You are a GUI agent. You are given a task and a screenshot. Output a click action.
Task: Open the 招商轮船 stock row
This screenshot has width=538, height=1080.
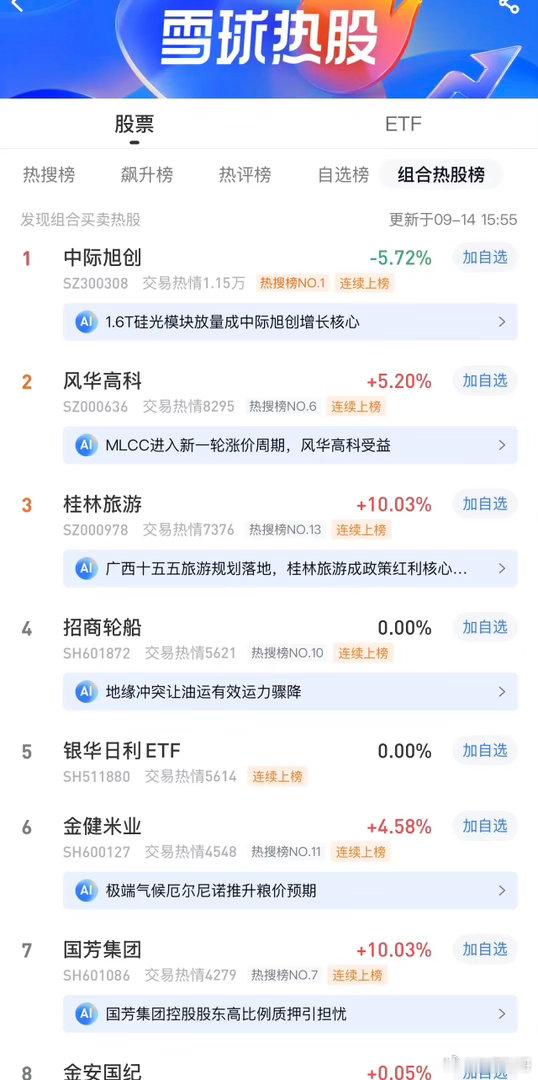tap(269, 638)
